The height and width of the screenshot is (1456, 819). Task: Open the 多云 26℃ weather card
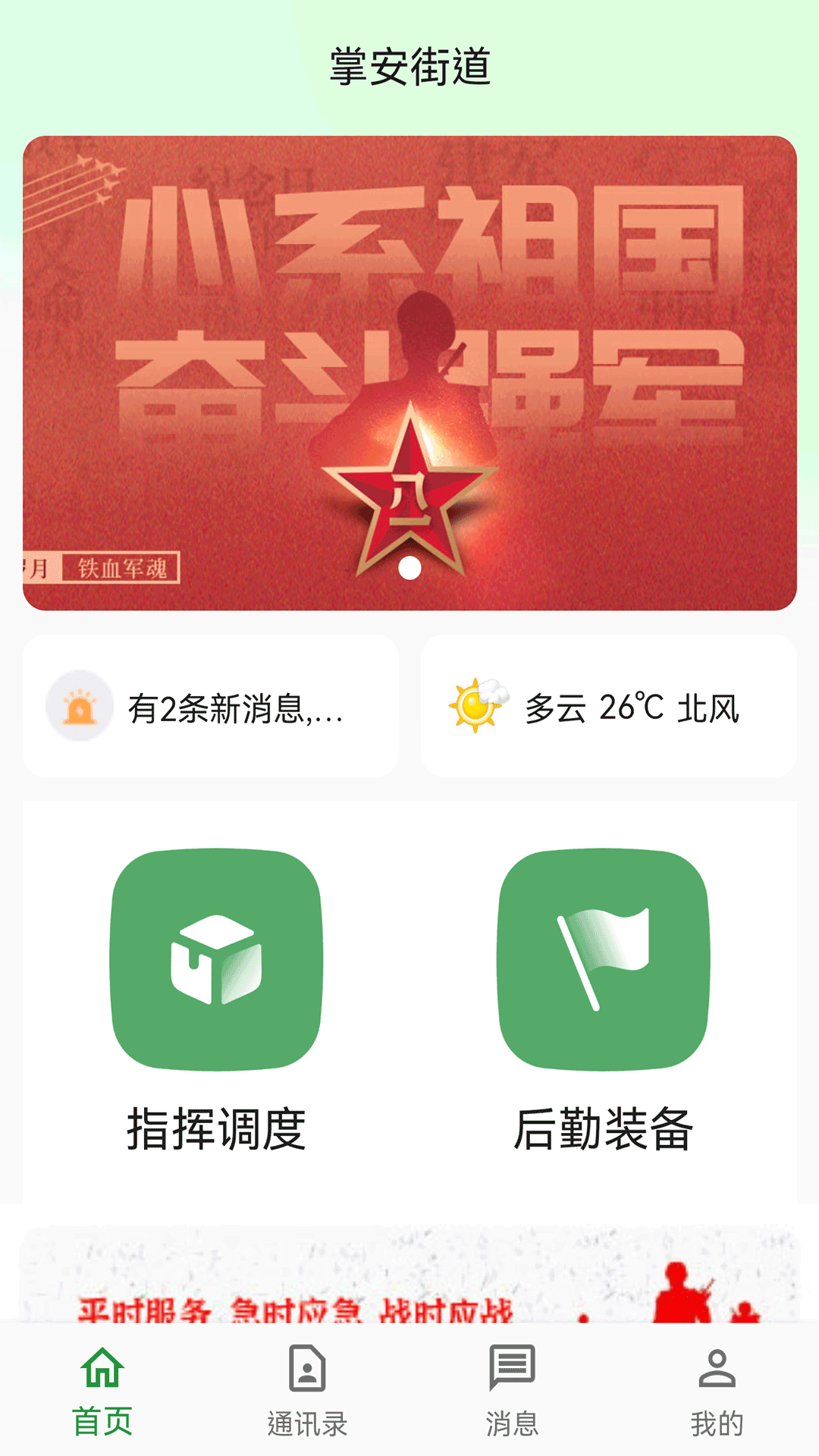click(608, 707)
